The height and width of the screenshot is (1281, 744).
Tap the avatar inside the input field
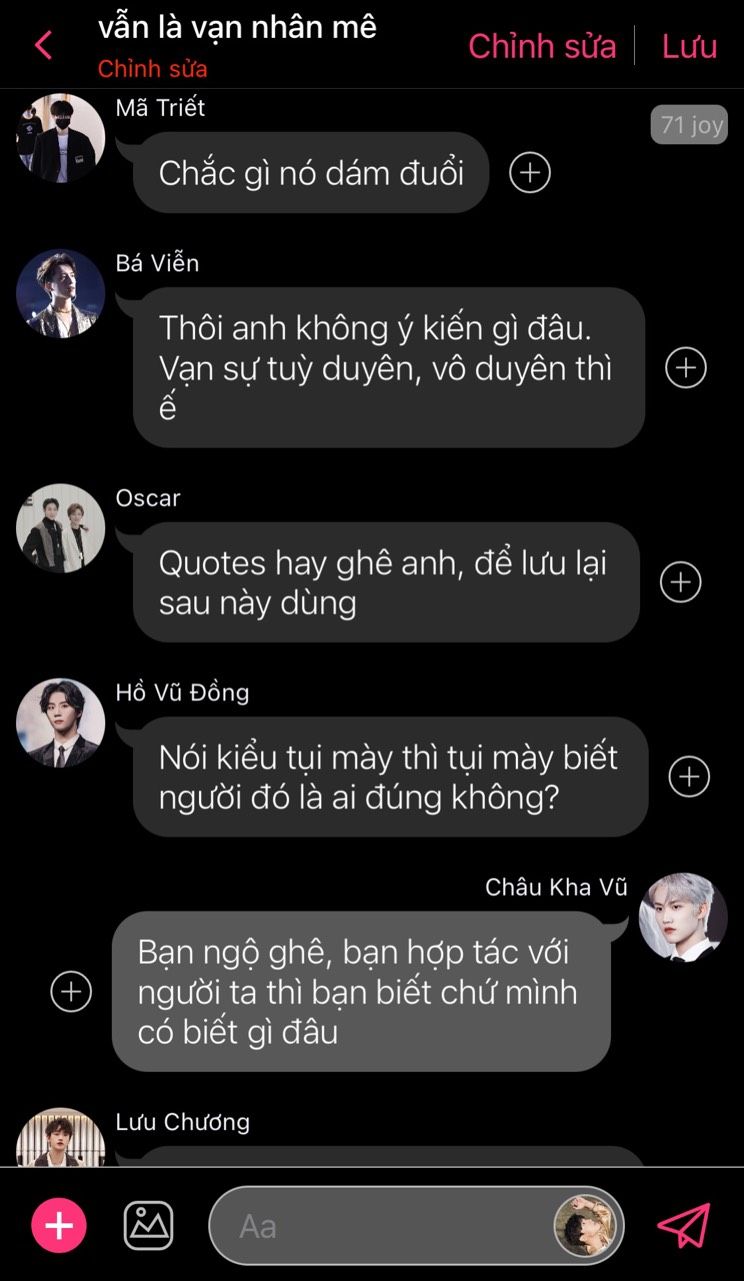click(x=586, y=1226)
